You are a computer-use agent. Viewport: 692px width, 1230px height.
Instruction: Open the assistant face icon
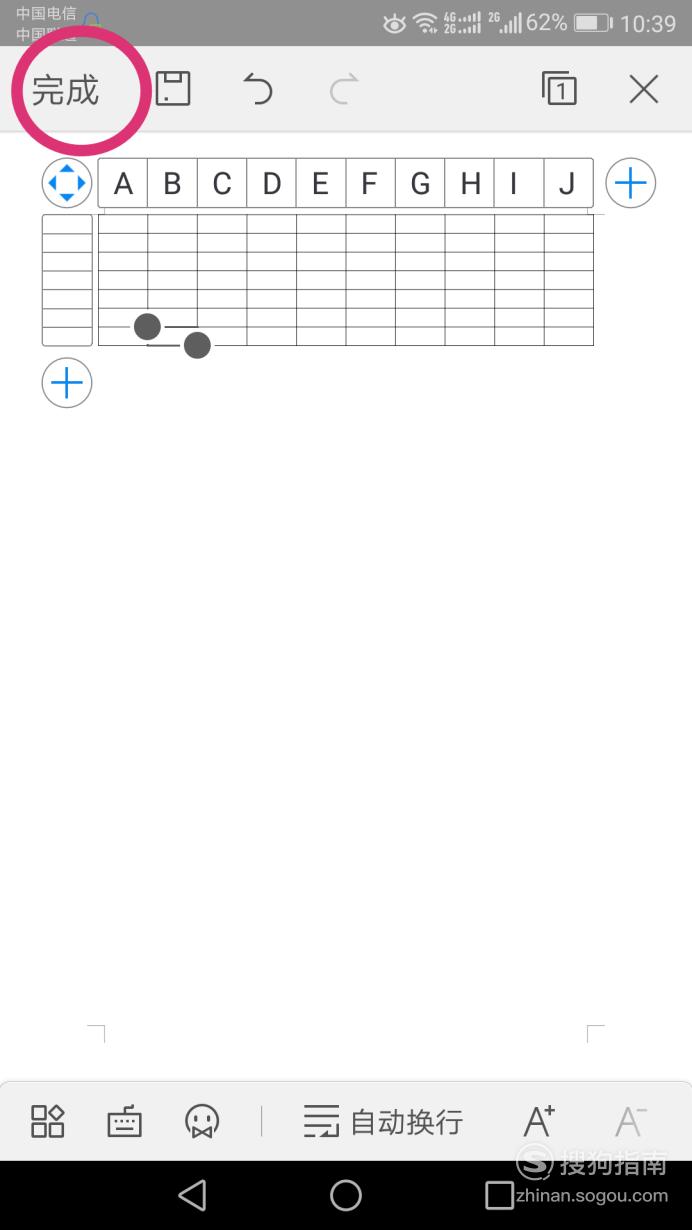point(202,1122)
